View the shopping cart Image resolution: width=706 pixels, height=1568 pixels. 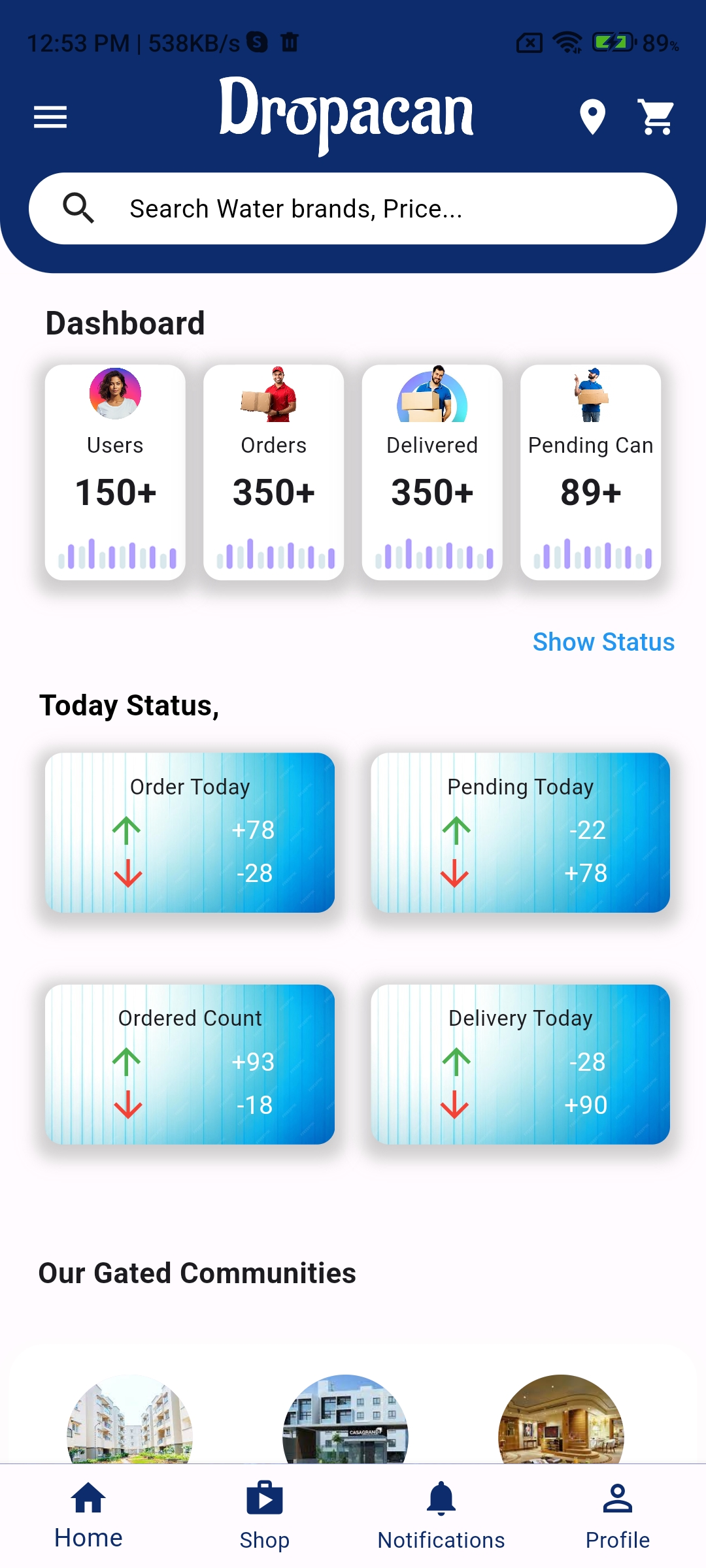(x=656, y=118)
